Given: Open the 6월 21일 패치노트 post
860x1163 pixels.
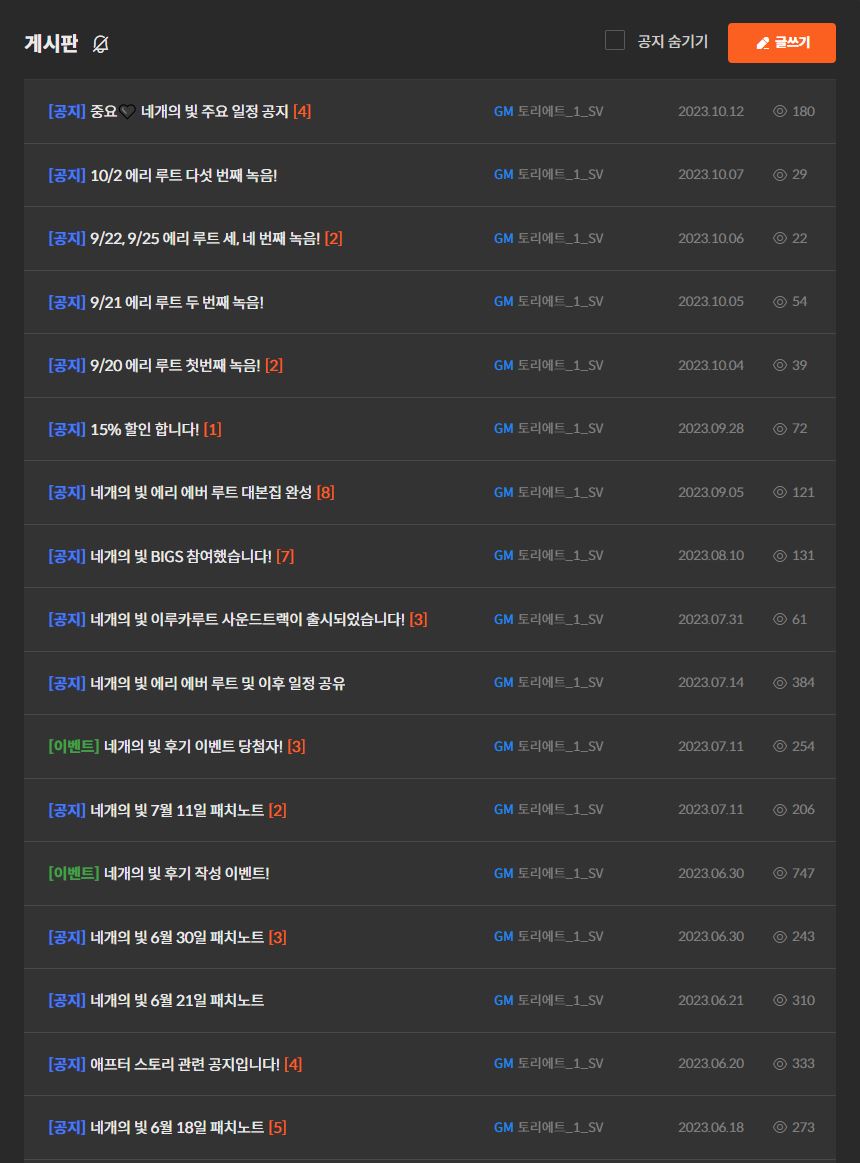Looking at the screenshot, I should click(177, 1000).
